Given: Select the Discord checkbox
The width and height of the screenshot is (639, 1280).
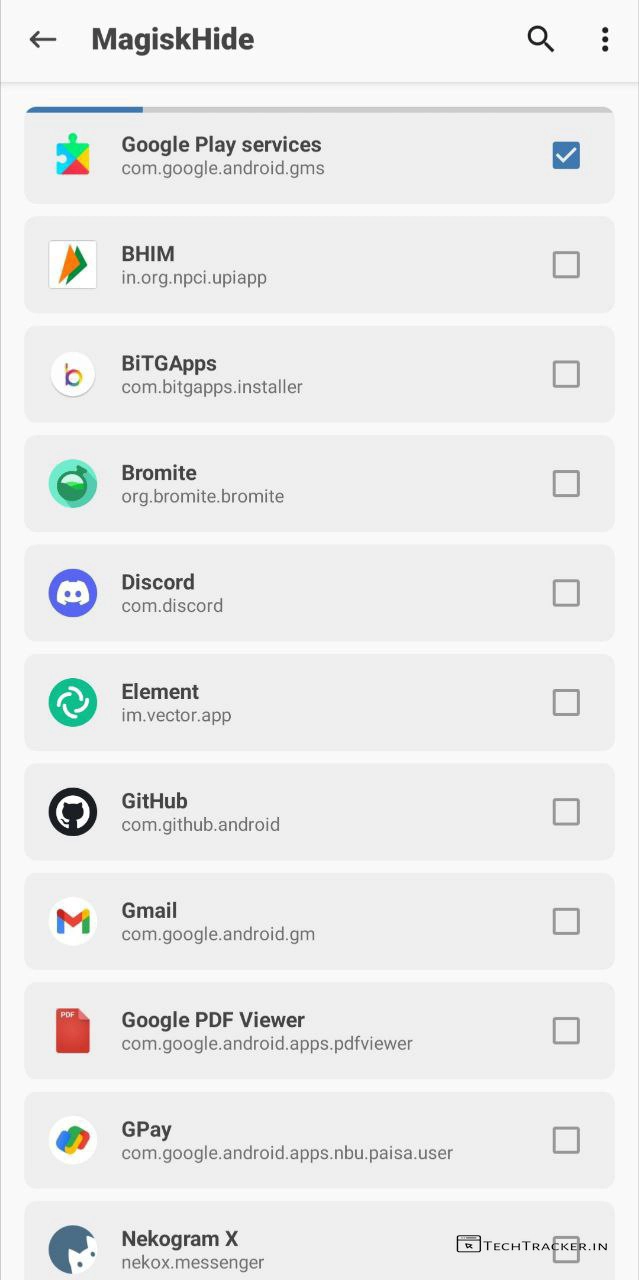Looking at the screenshot, I should [566, 593].
